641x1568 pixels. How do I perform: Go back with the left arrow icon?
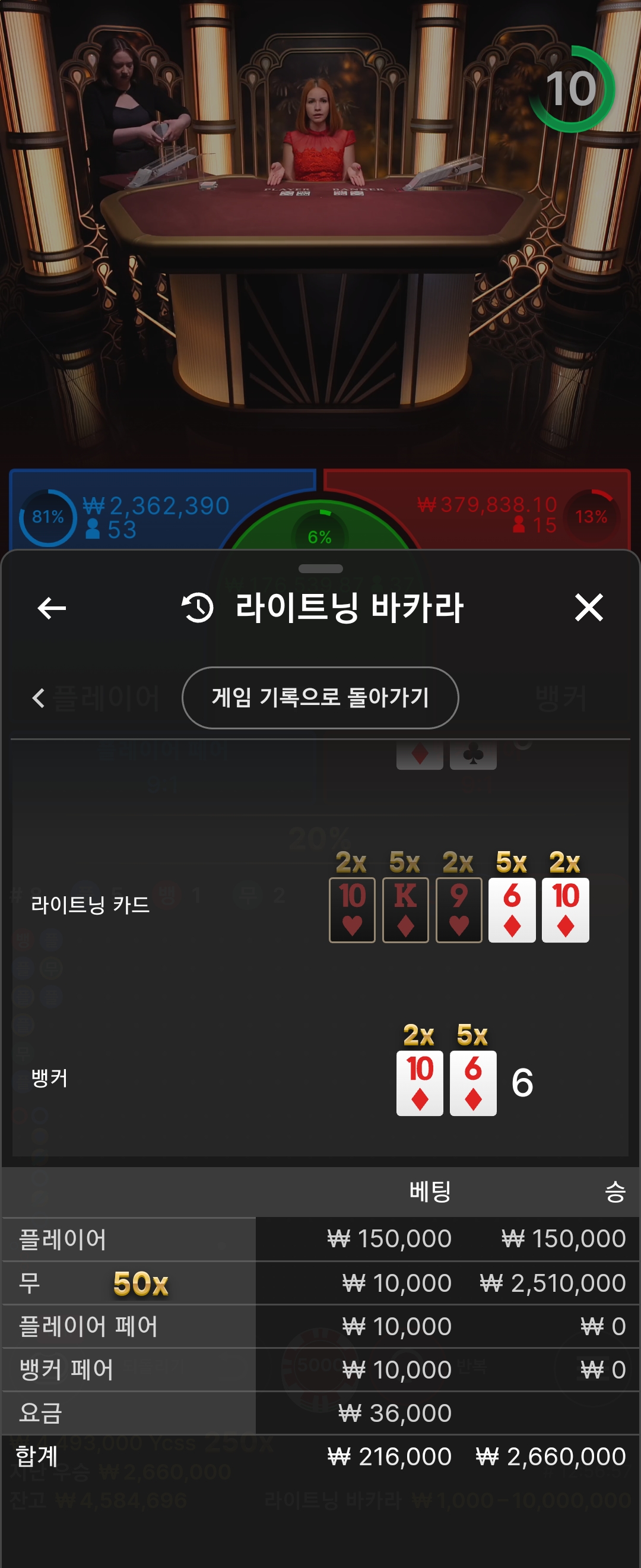point(52,608)
